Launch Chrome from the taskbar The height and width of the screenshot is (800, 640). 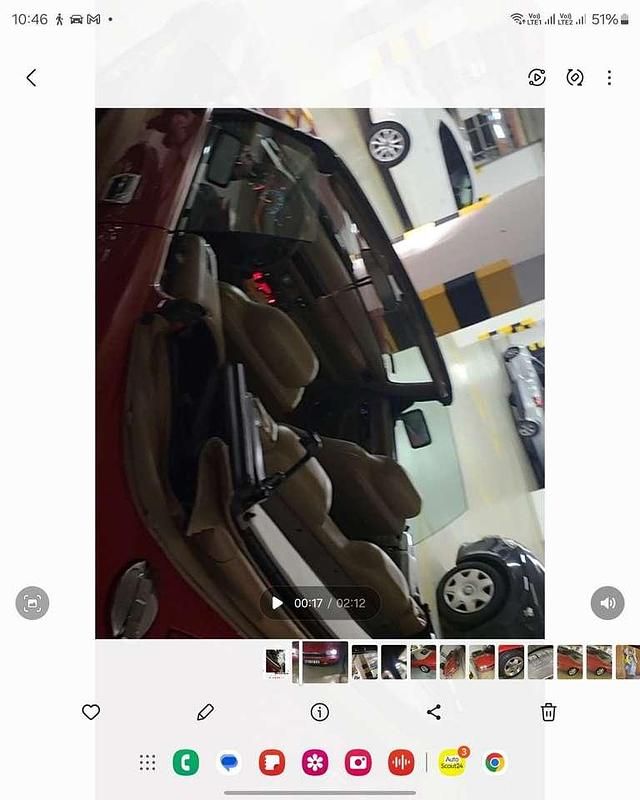point(494,763)
